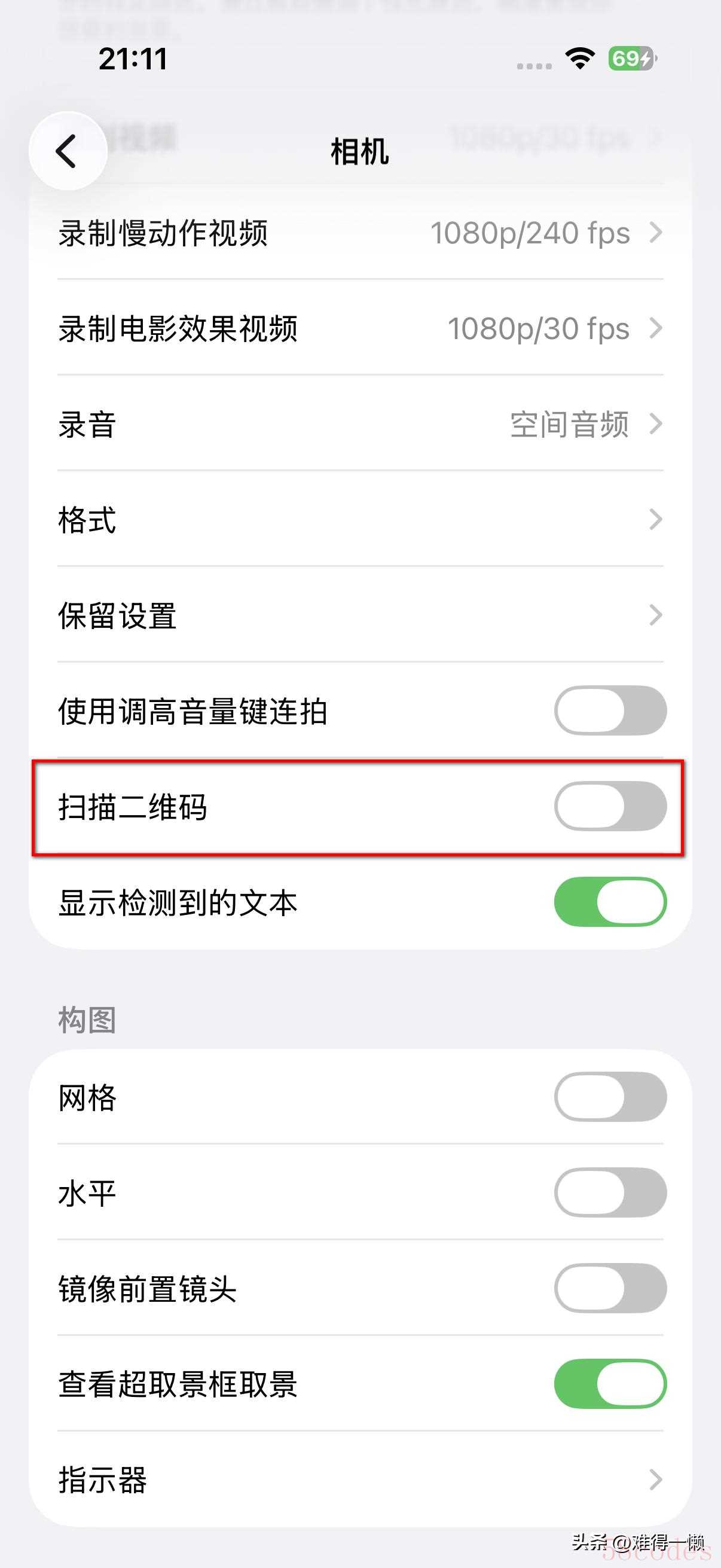Open 录制慢动作视频 settings
The height and width of the screenshot is (1568, 721).
[x=360, y=233]
